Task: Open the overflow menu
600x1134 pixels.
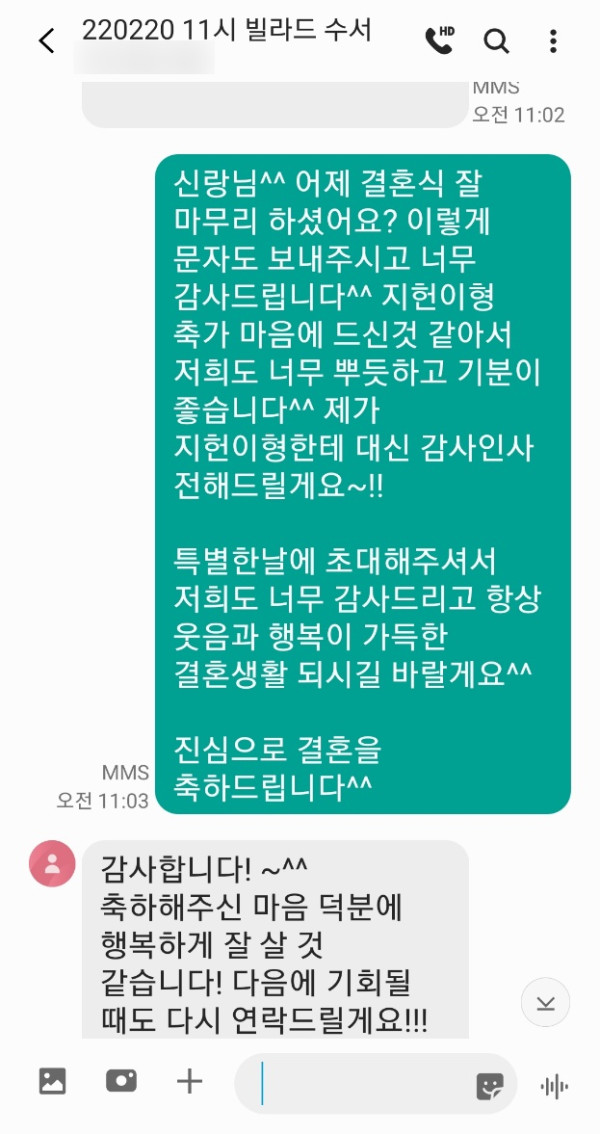Action: (x=553, y=41)
